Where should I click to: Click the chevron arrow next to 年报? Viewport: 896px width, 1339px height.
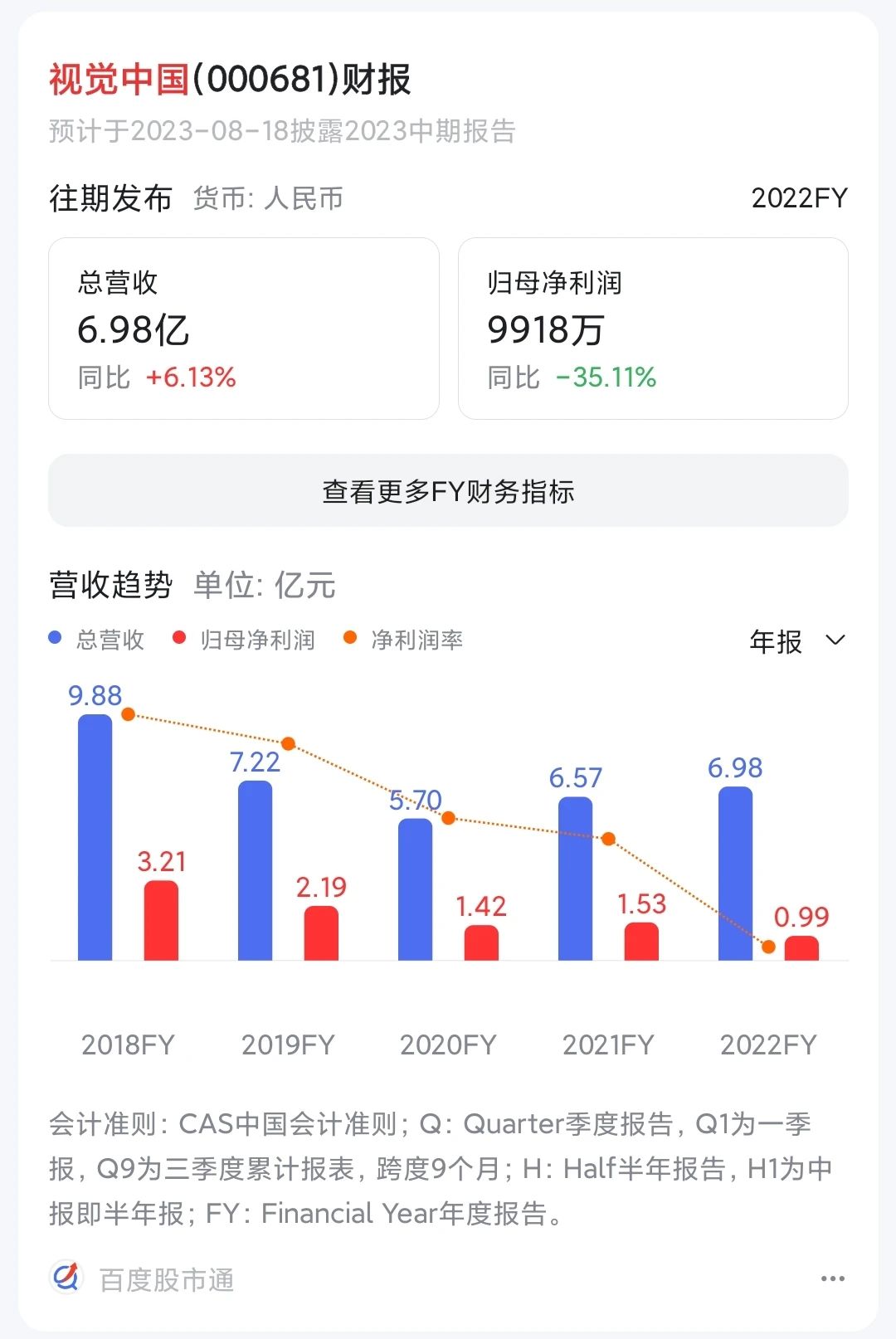[x=835, y=640]
